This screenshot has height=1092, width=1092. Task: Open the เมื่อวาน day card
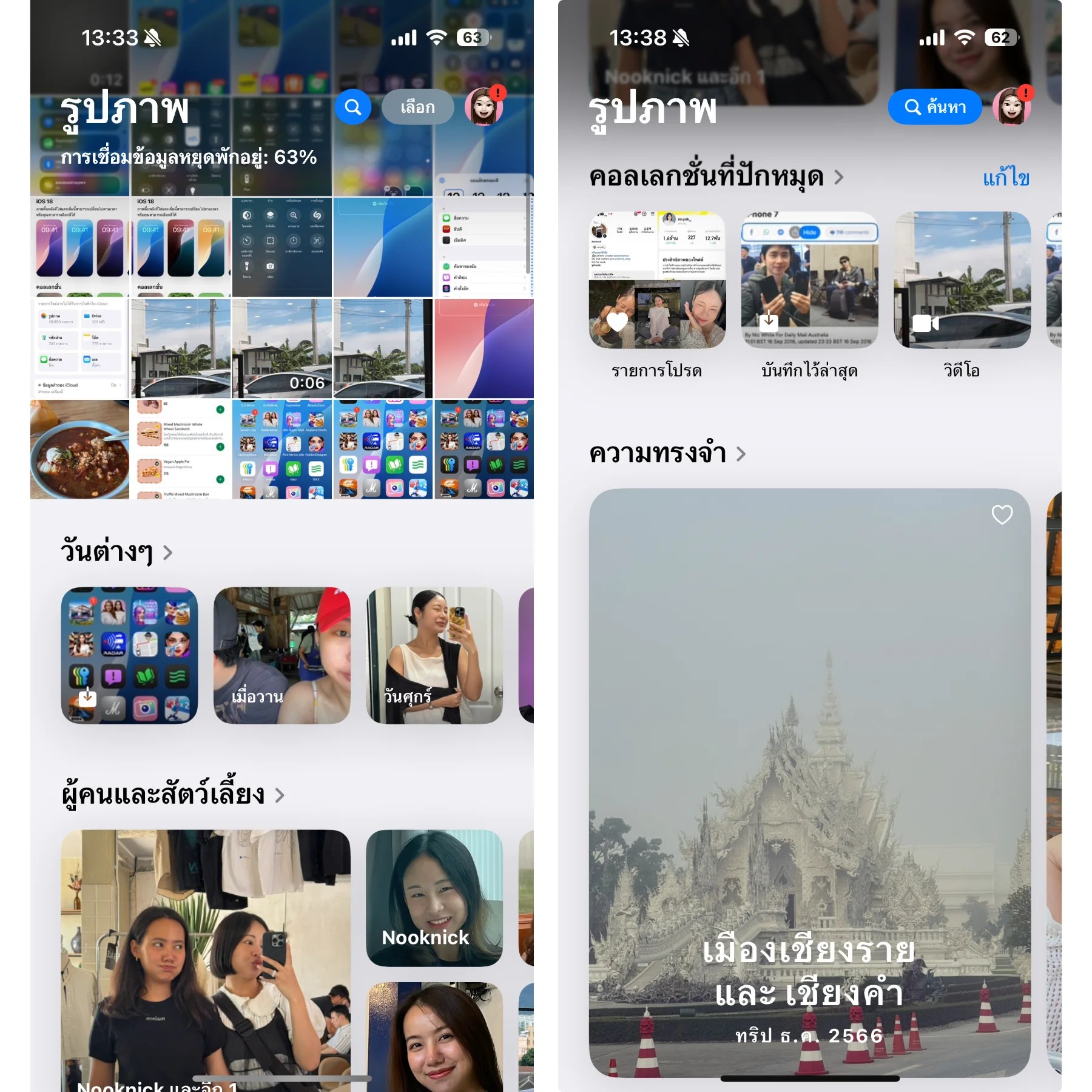pos(281,655)
